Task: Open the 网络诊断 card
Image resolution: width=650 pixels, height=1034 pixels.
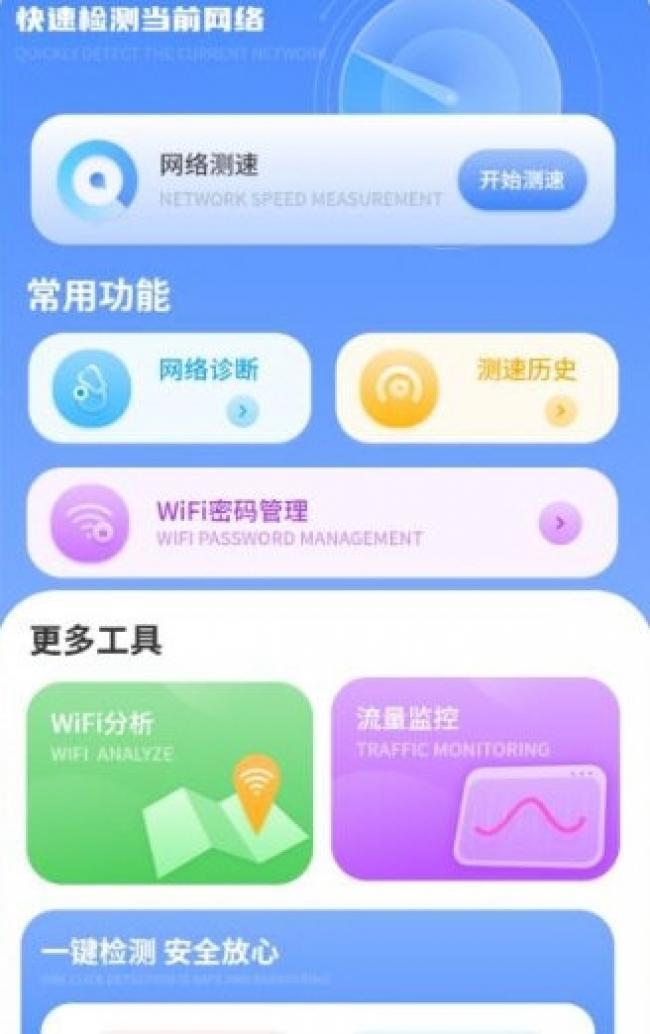Action: [169, 388]
